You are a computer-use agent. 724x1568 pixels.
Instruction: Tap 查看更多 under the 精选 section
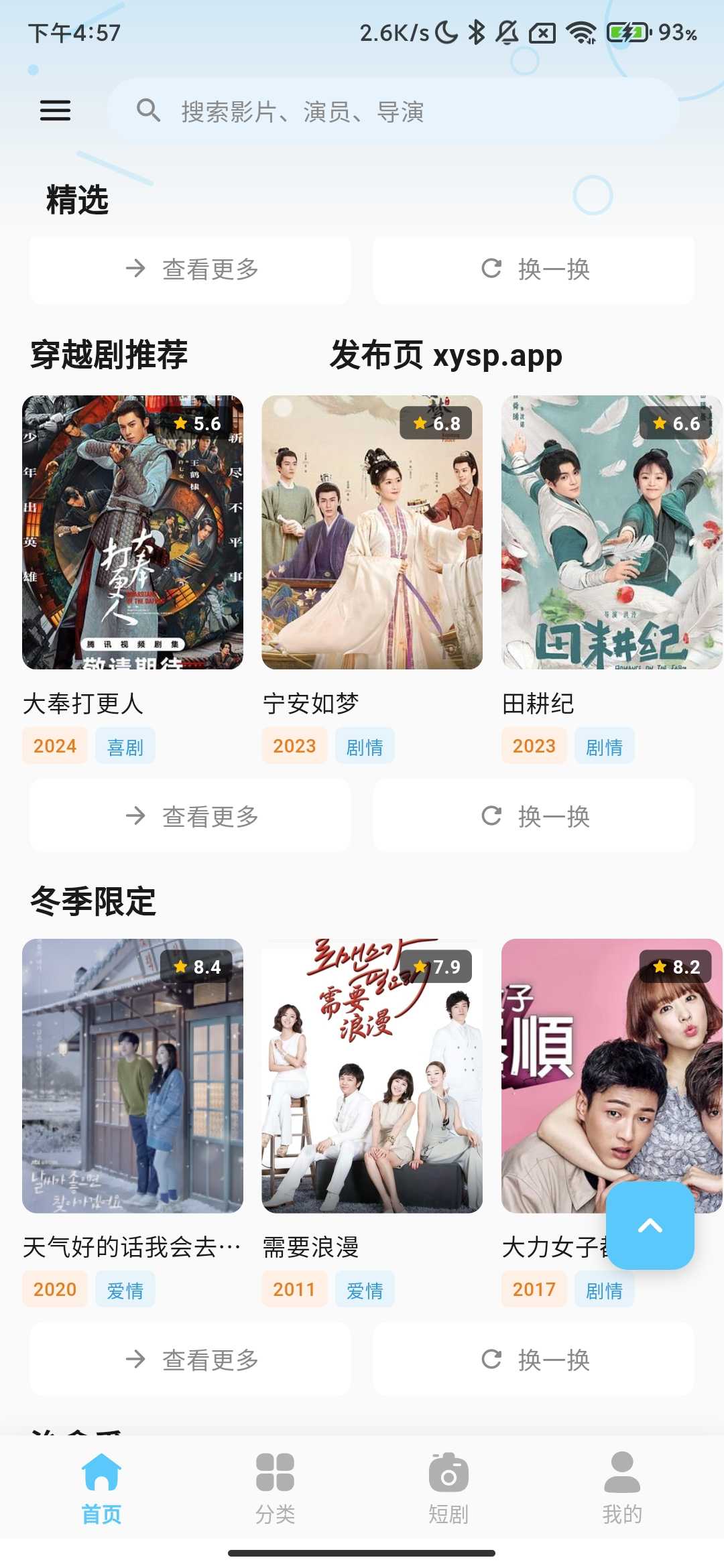[190, 269]
